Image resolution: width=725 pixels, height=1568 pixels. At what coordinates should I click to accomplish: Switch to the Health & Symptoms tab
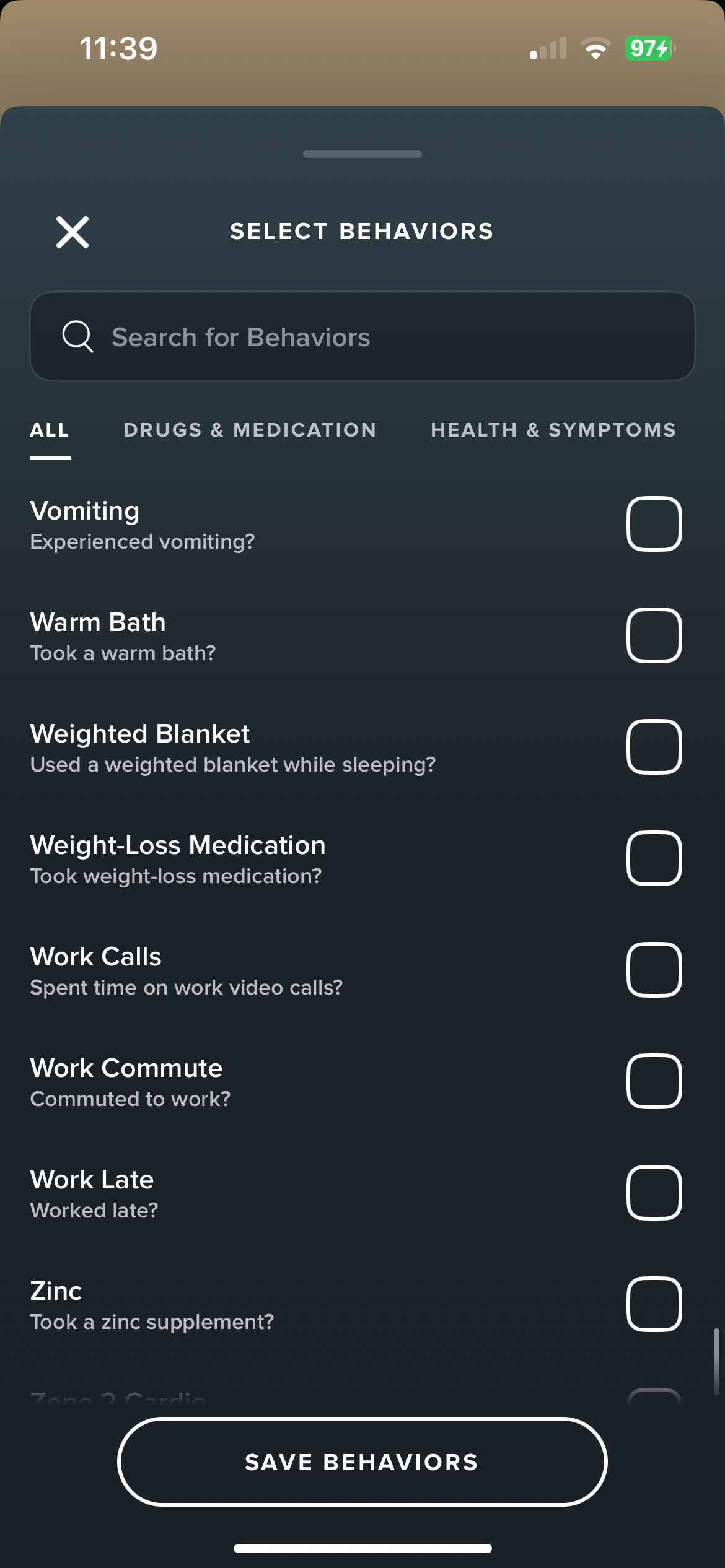click(553, 430)
